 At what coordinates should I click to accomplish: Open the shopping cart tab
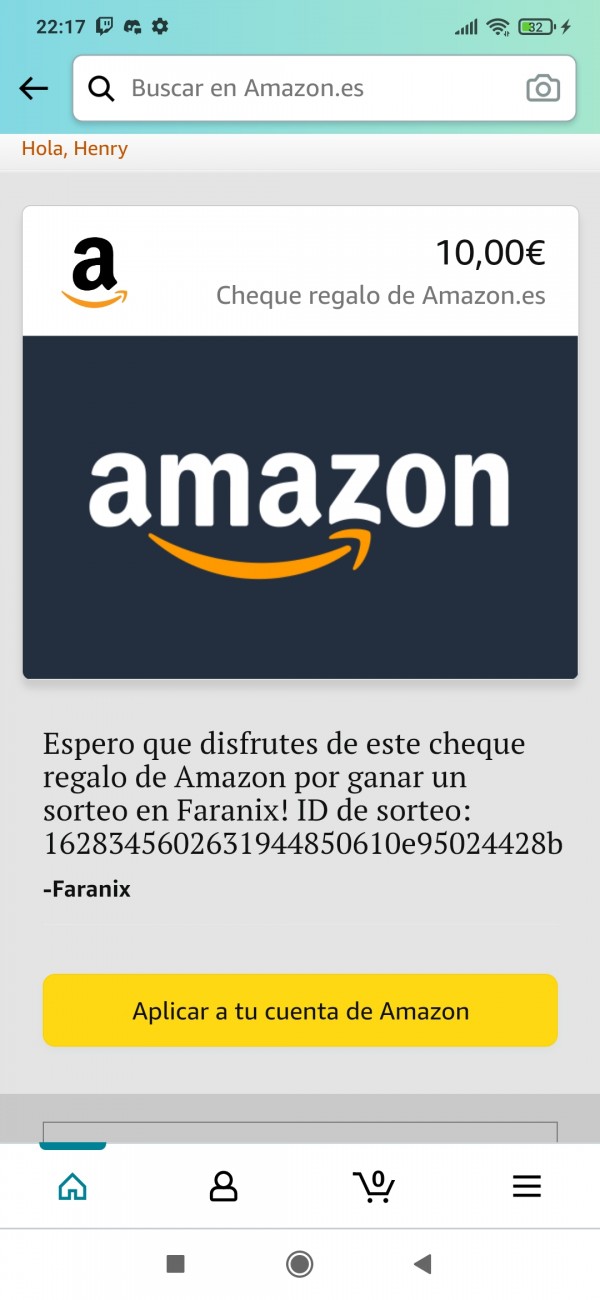click(x=375, y=1187)
